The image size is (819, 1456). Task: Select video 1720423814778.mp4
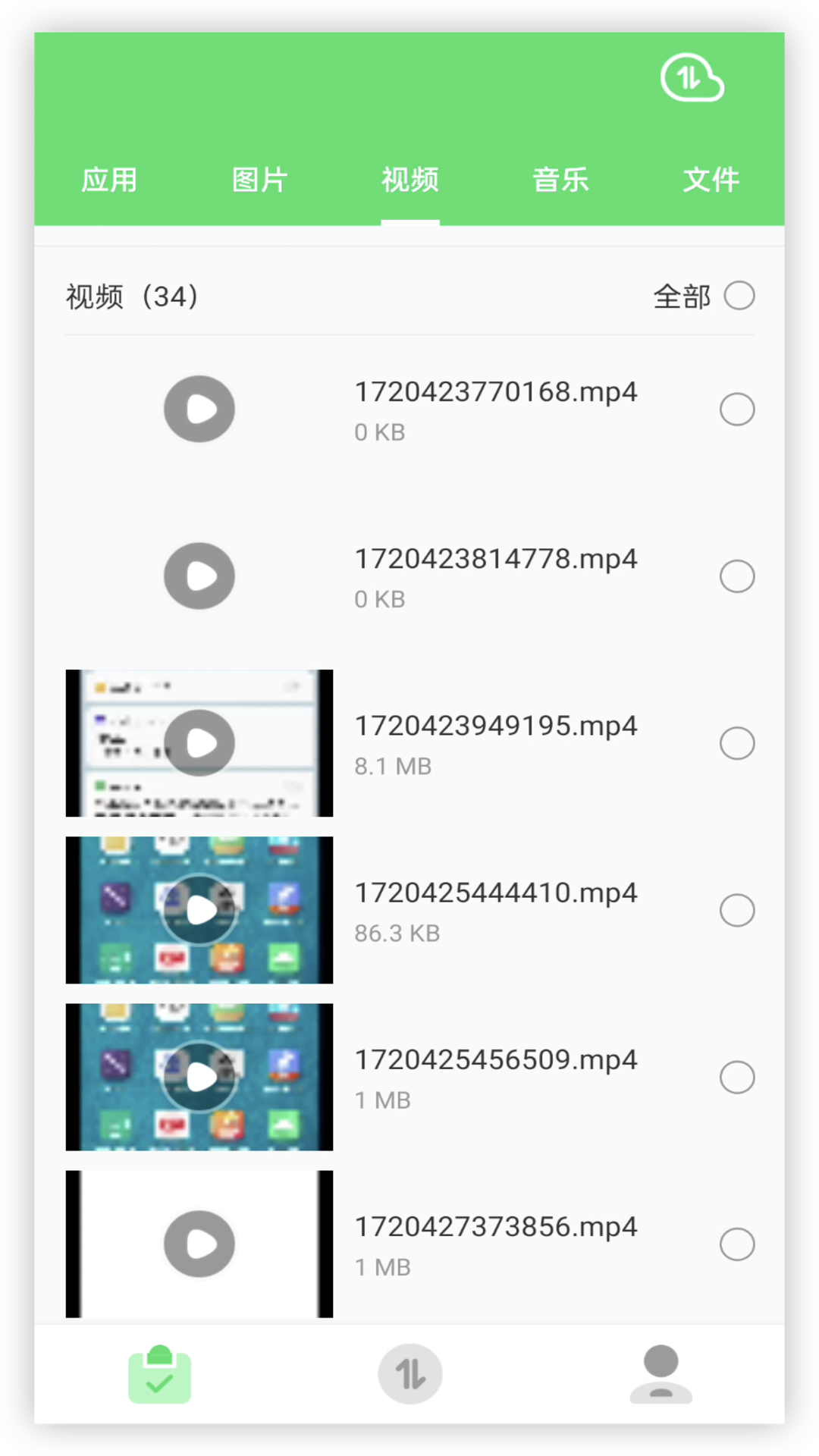coord(737,576)
